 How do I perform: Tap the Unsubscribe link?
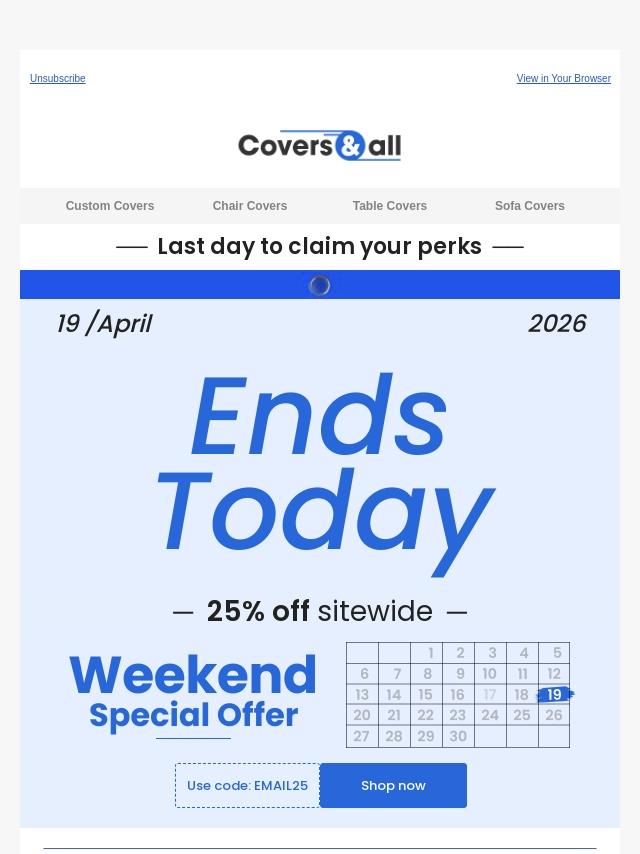pyautogui.click(x=57, y=79)
